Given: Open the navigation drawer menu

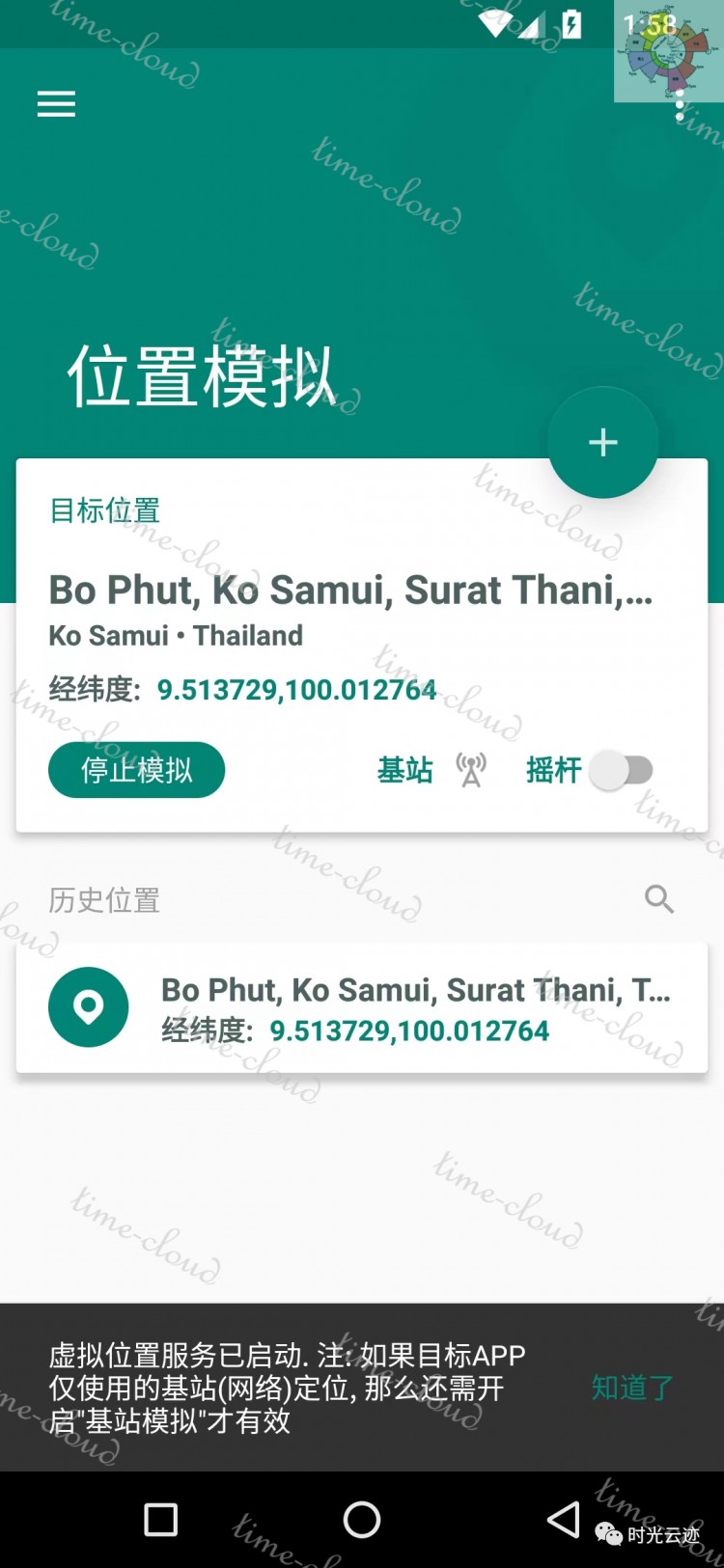Looking at the screenshot, I should coord(55,104).
